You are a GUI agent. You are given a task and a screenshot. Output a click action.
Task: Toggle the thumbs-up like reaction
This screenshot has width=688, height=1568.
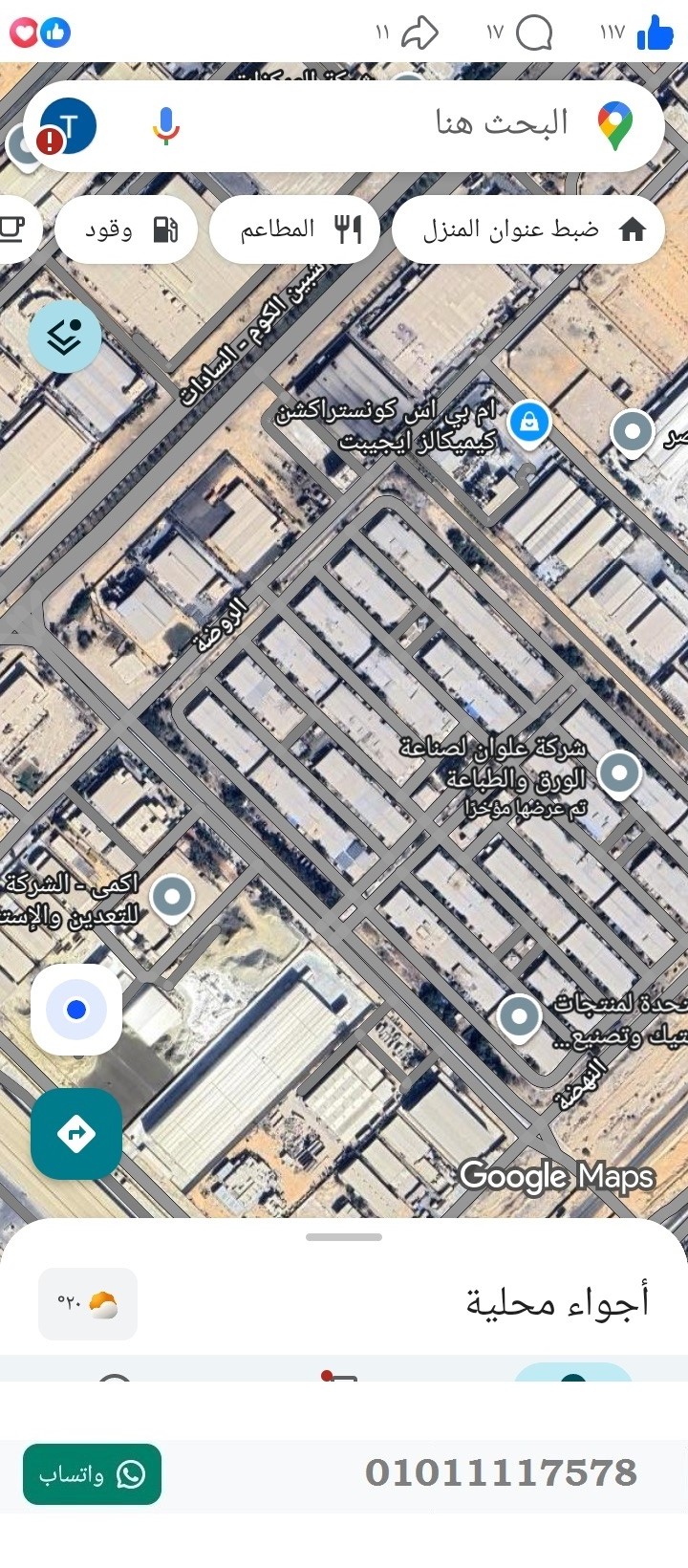click(x=656, y=33)
